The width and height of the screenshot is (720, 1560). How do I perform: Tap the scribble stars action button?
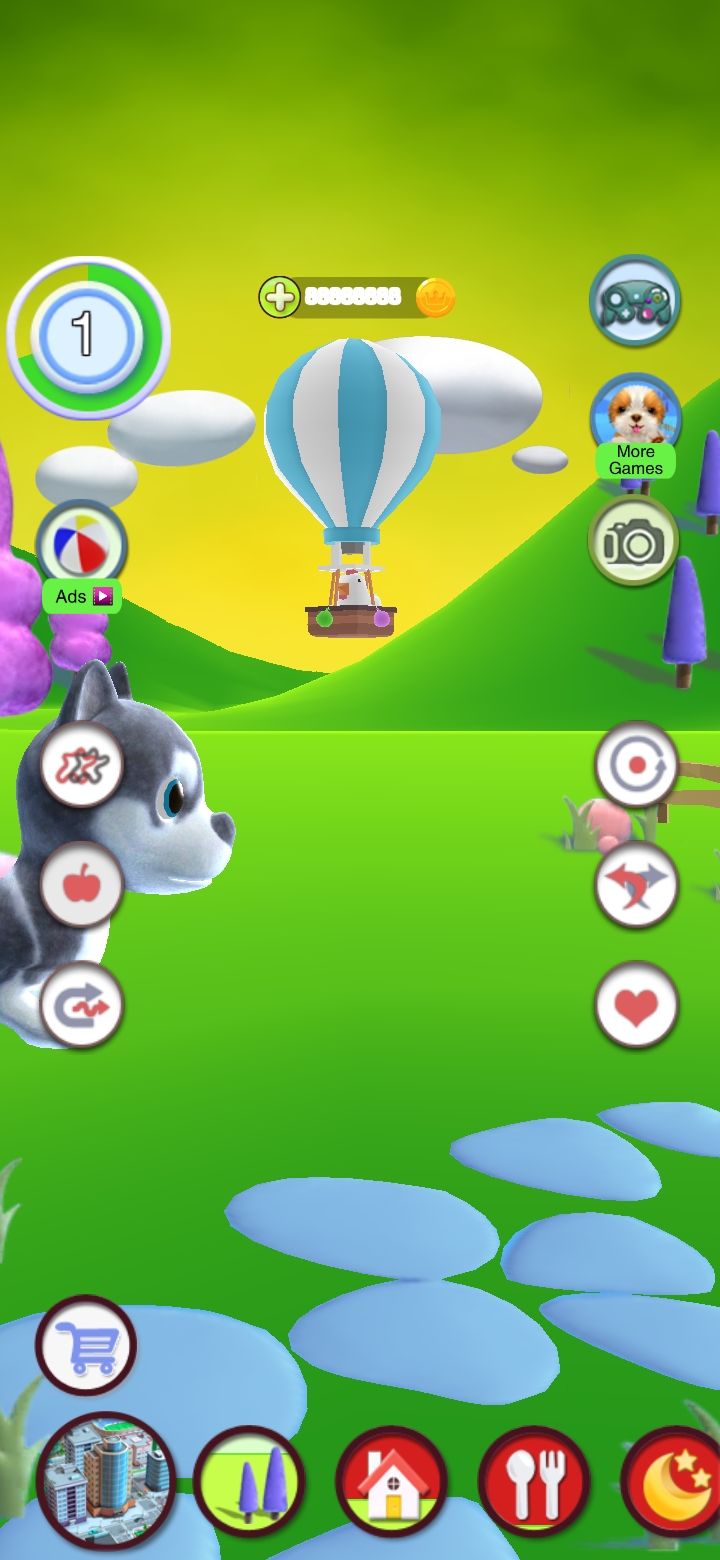82,765
